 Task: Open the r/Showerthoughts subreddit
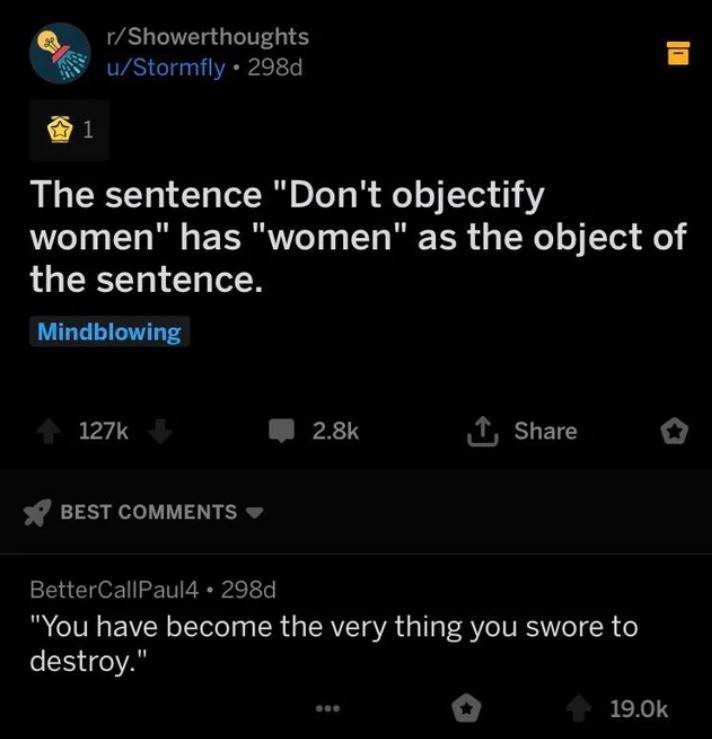208,37
